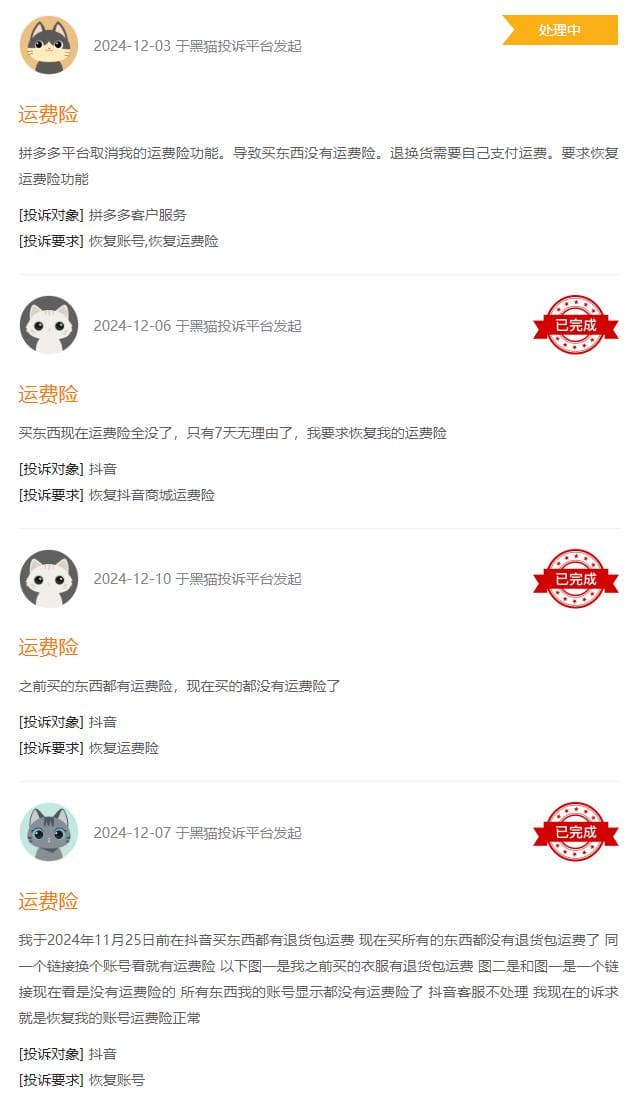Open the 2024-12-03 complaint about 拼多多
Image resolution: width=638 pixels, height=1110 pixels.
point(48,114)
